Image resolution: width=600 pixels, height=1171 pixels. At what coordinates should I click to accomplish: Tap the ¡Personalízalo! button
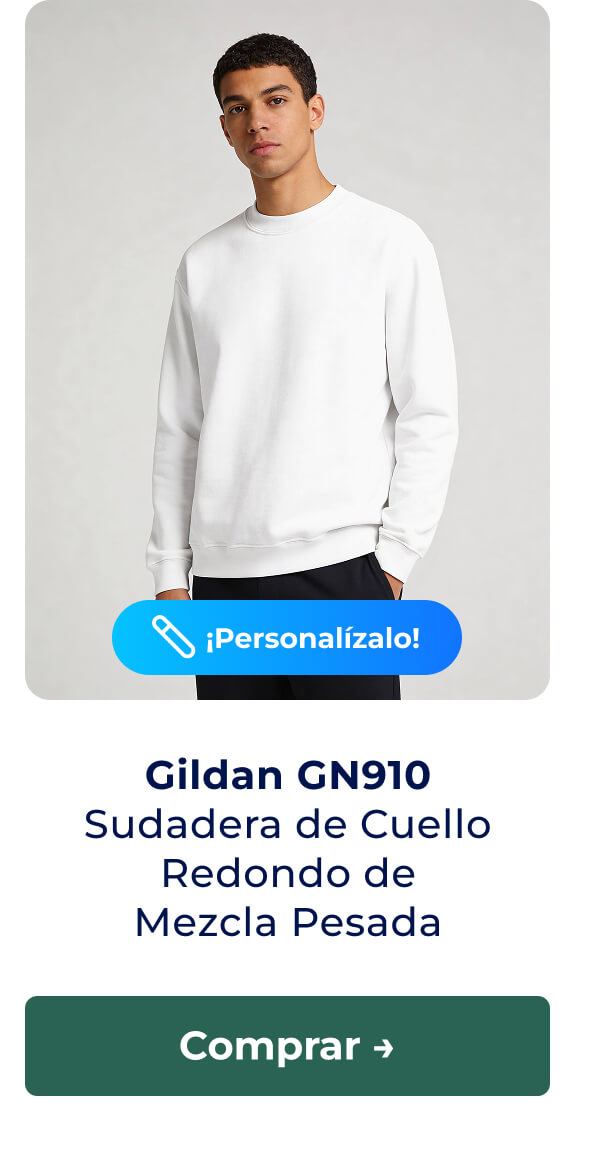point(287,638)
